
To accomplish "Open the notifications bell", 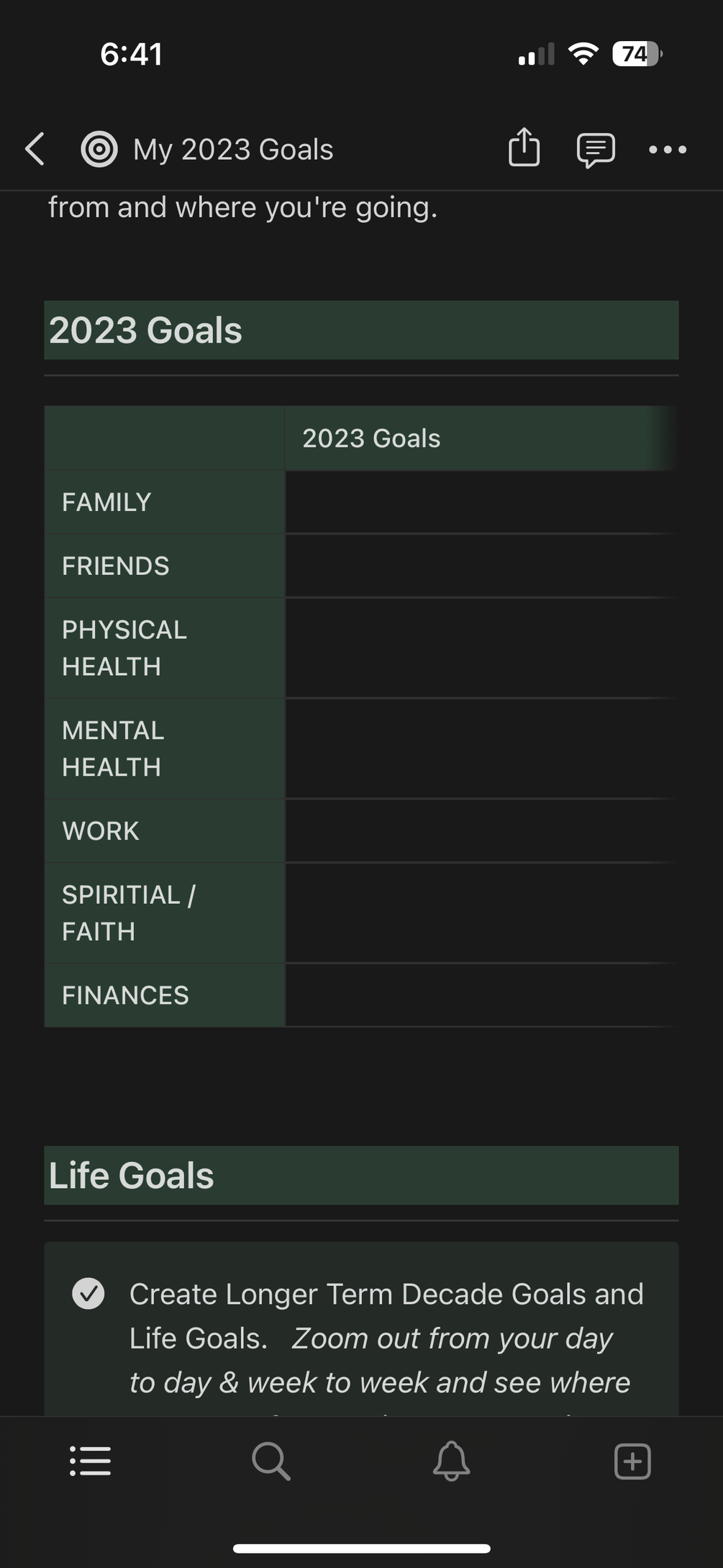I will coord(451,1461).
